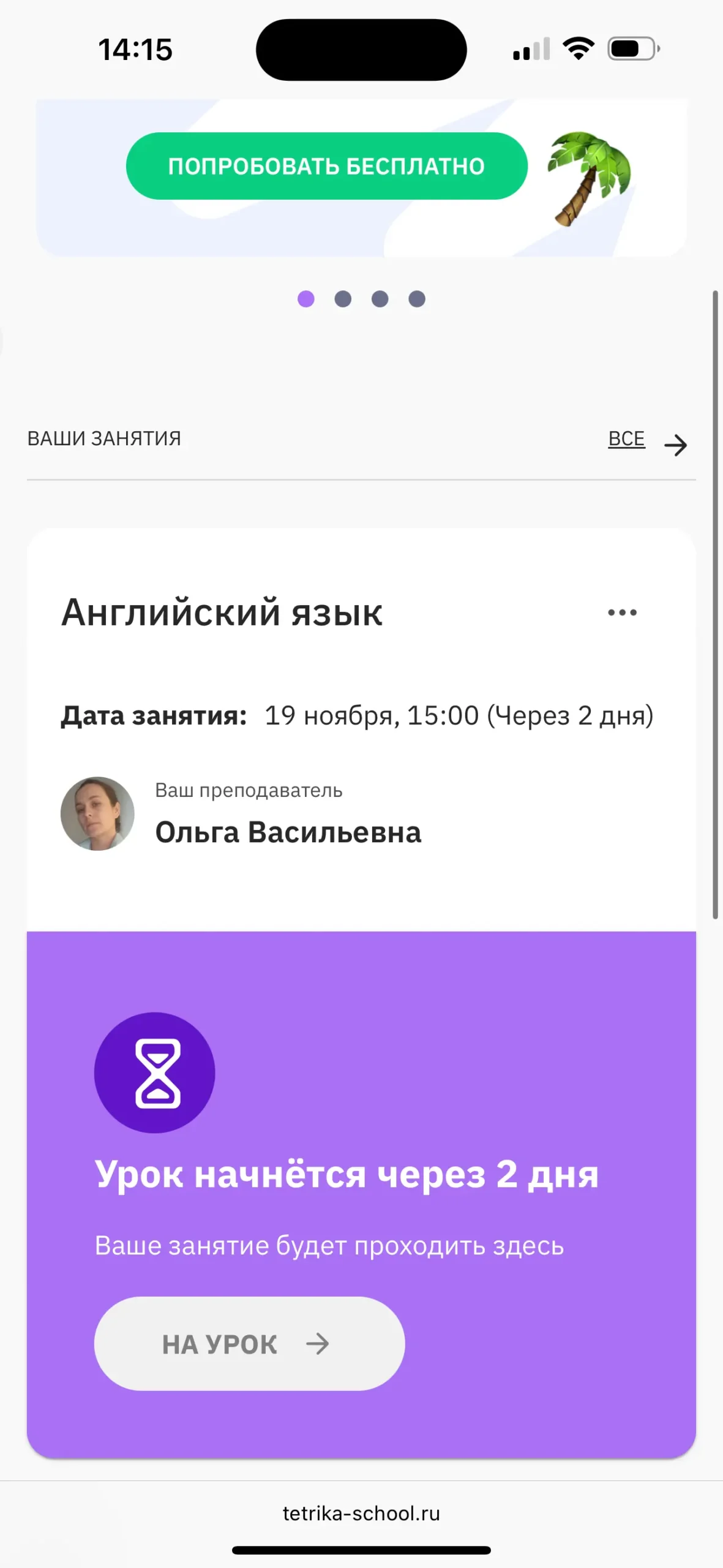Open the three-dot menu for Английский язык
Viewport: 723px width, 1568px height.
click(622, 612)
